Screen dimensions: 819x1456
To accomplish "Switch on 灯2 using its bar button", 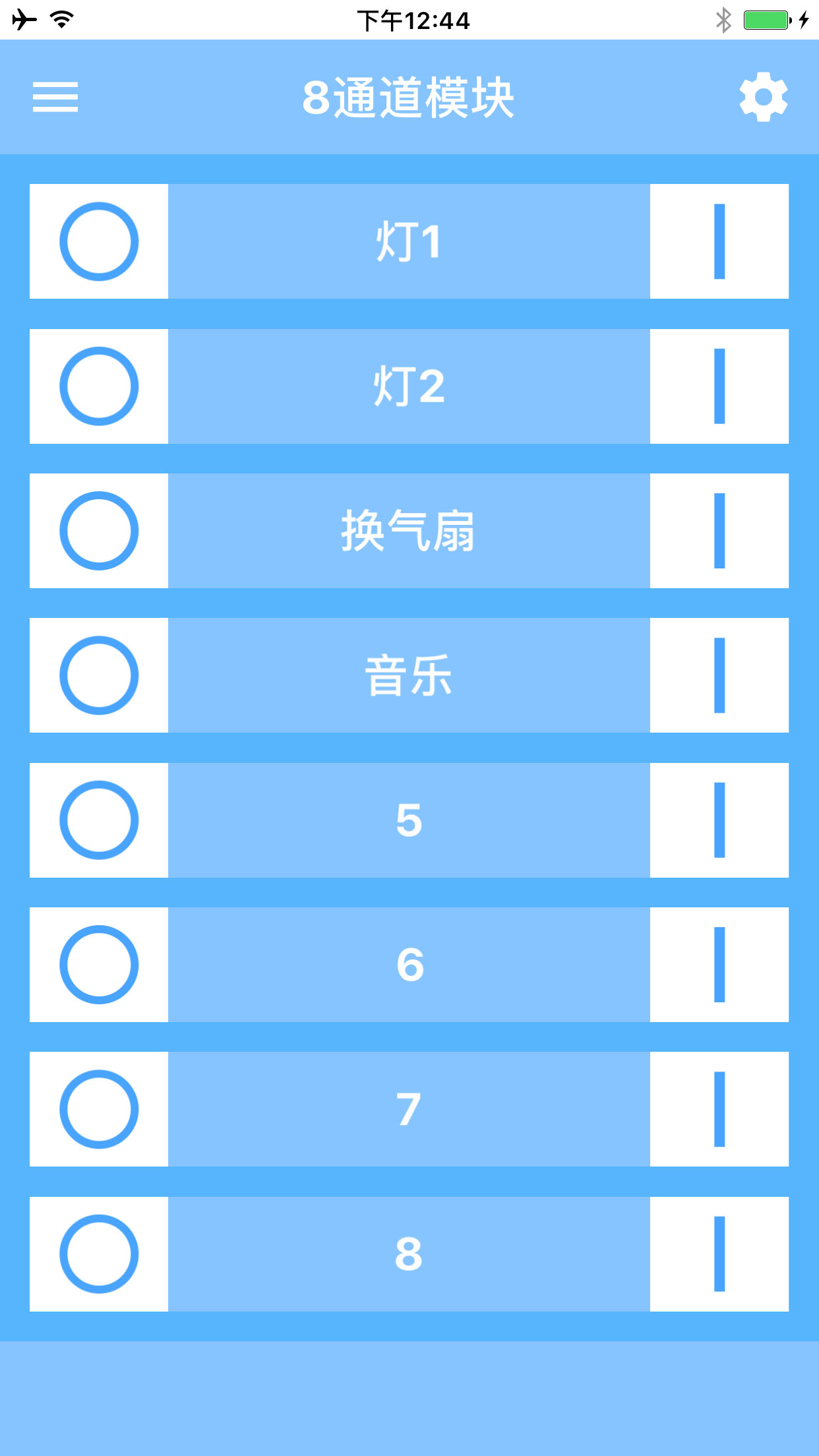I will click(719, 386).
